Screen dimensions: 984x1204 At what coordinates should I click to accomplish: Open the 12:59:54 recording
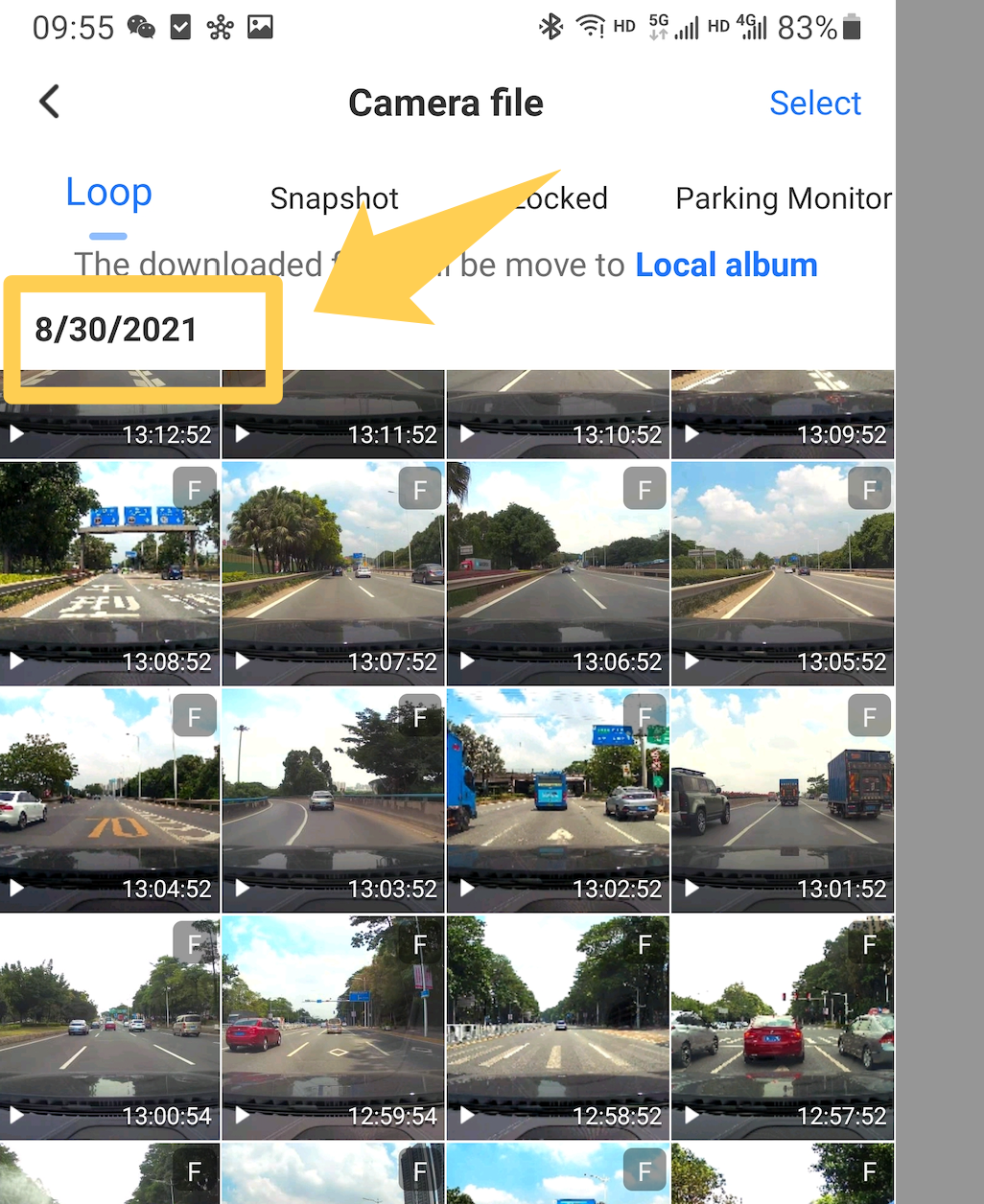tap(333, 1028)
